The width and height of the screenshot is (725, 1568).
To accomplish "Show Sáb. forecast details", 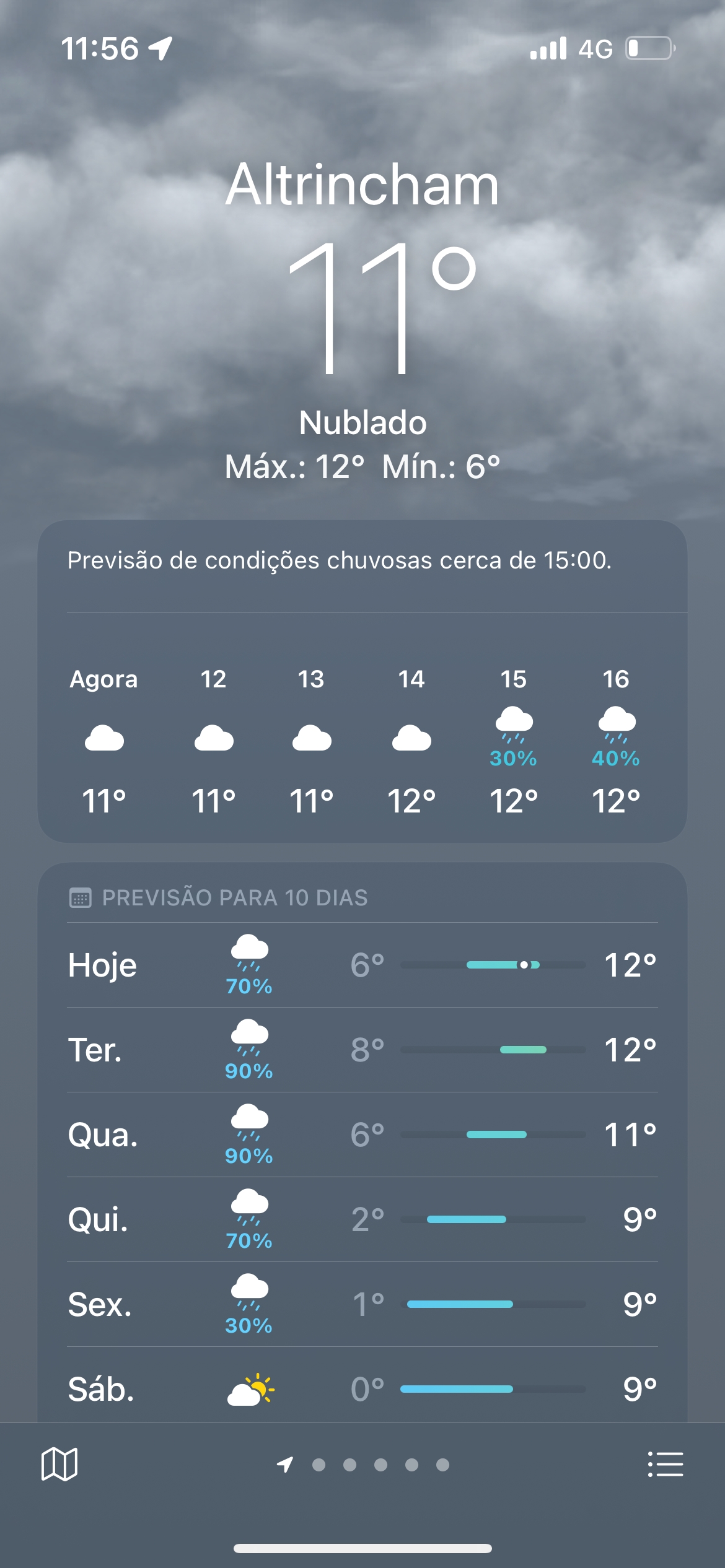I will tap(362, 1385).
